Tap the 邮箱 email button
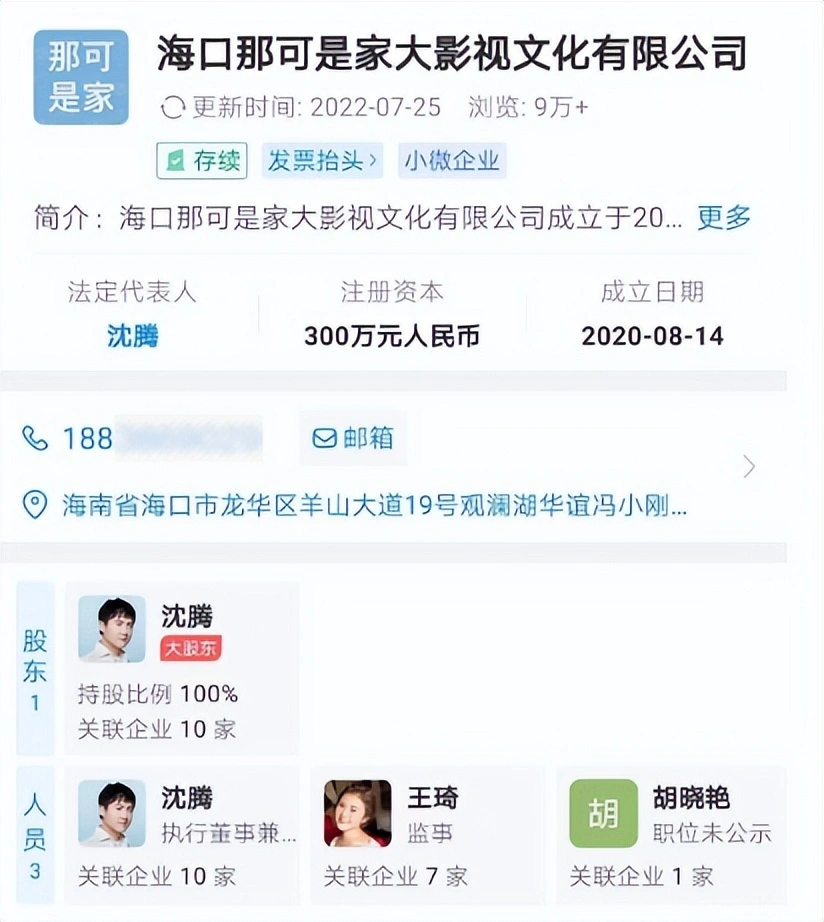This screenshot has width=824, height=922. coord(354,438)
